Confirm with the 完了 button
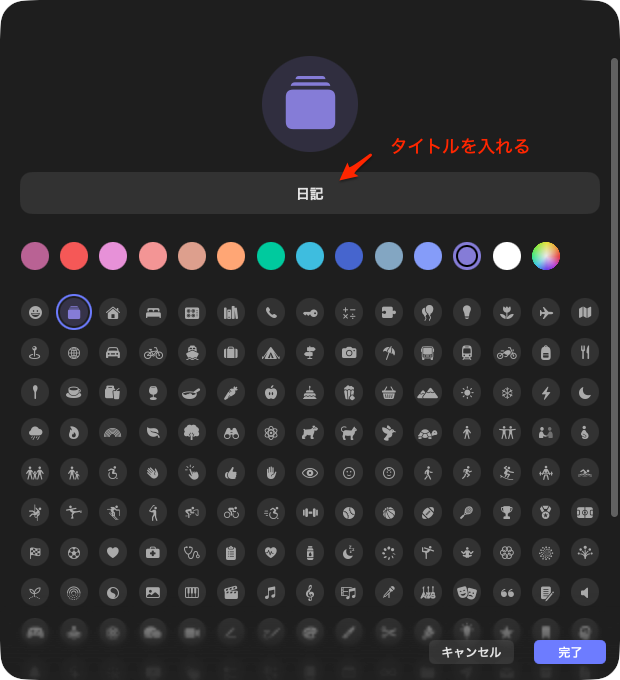Screen dimensions: 620x680 [570, 652]
